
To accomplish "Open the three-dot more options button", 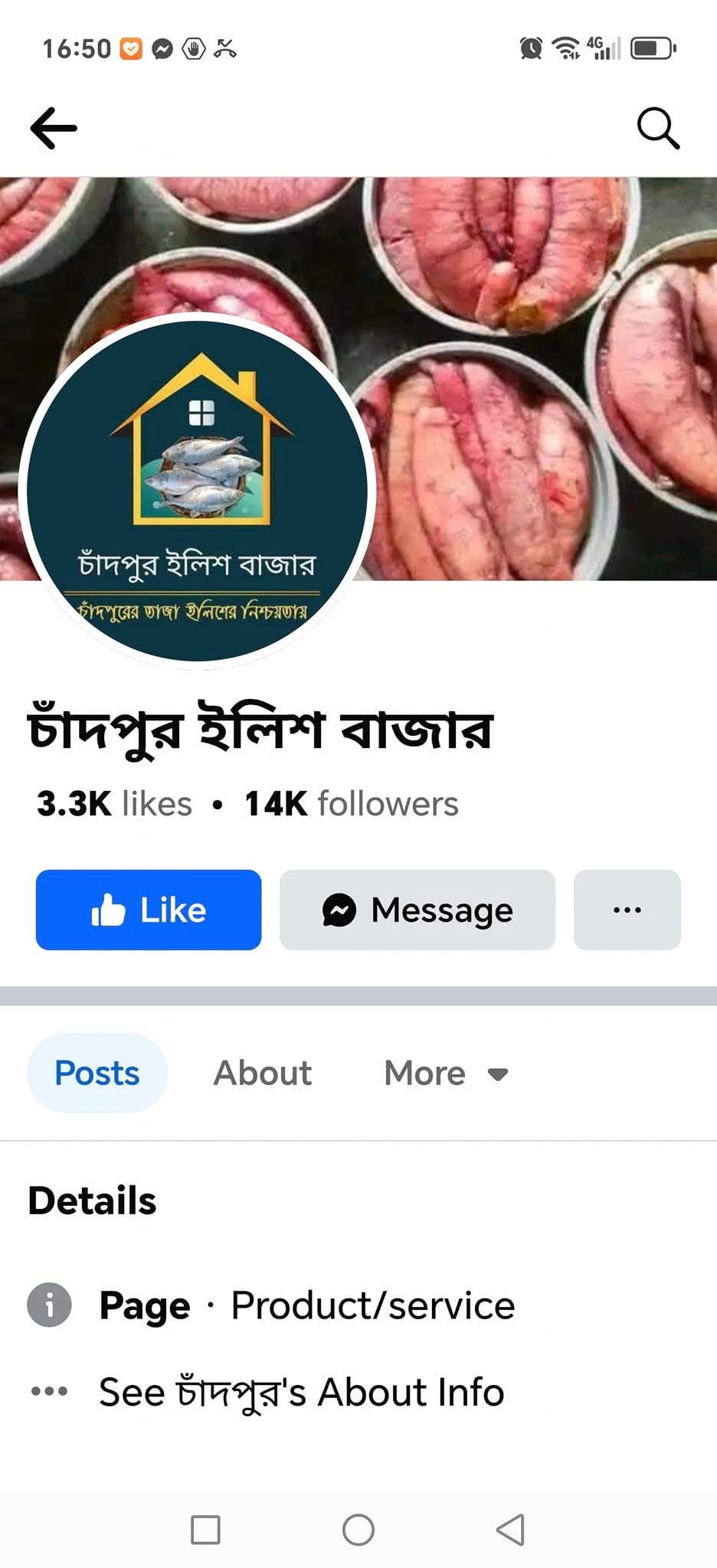I will click(627, 910).
